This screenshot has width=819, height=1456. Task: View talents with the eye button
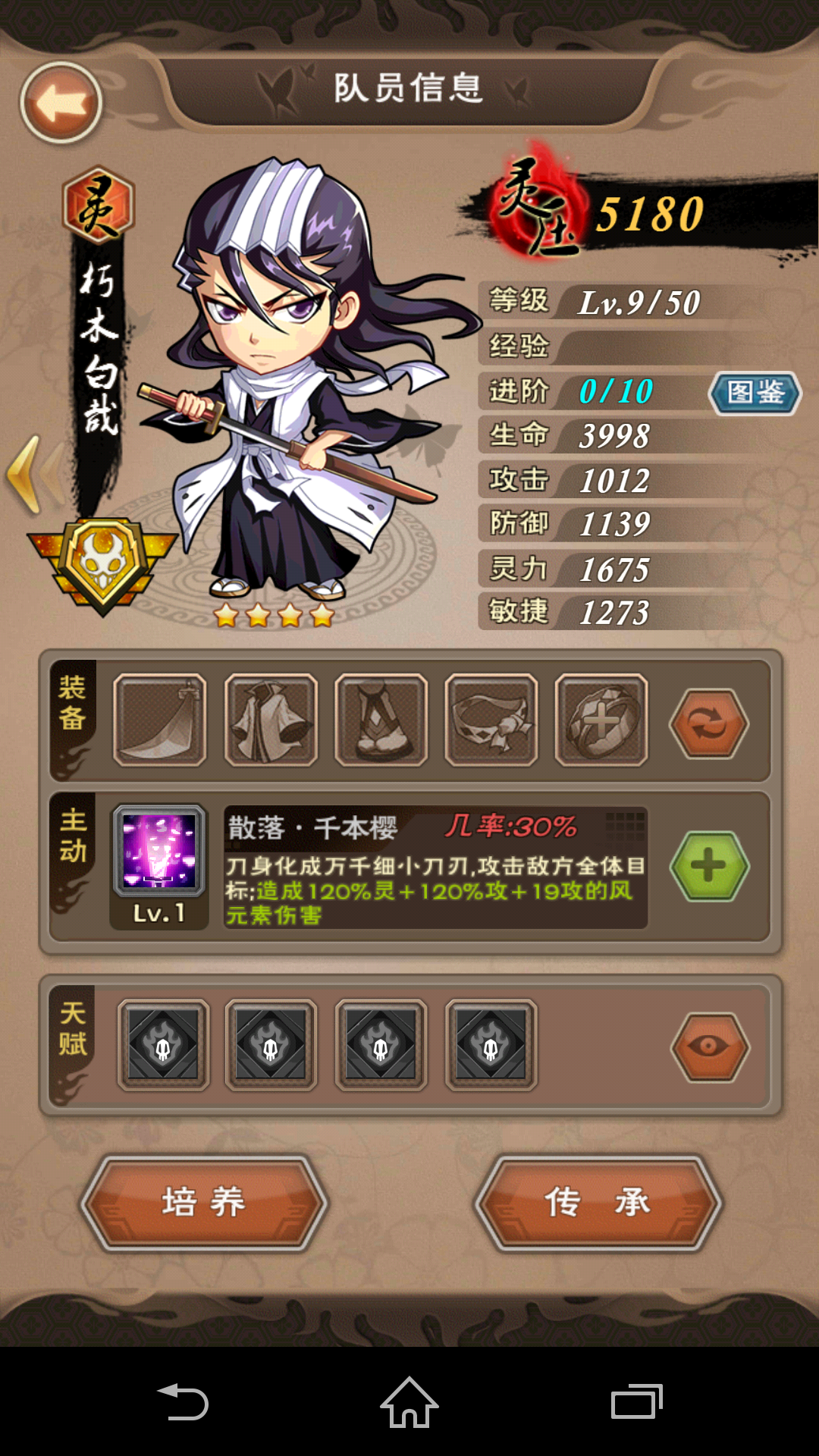click(x=710, y=1047)
